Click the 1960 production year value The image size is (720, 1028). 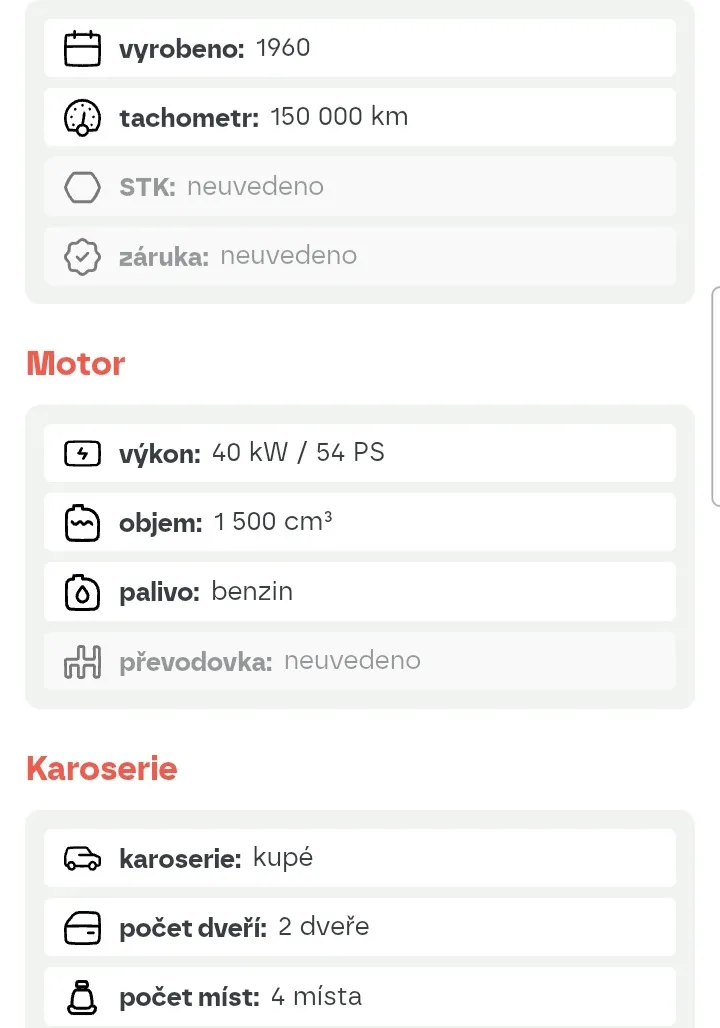point(283,47)
